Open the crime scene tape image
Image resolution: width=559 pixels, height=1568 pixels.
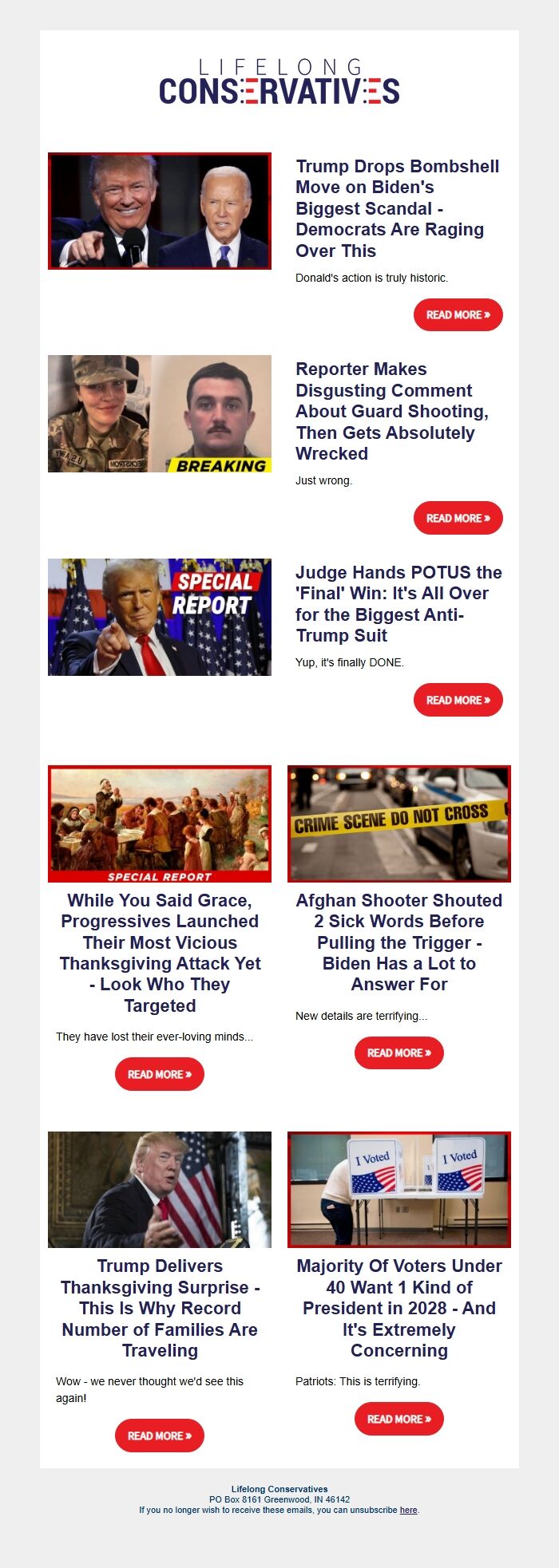pos(398,823)
